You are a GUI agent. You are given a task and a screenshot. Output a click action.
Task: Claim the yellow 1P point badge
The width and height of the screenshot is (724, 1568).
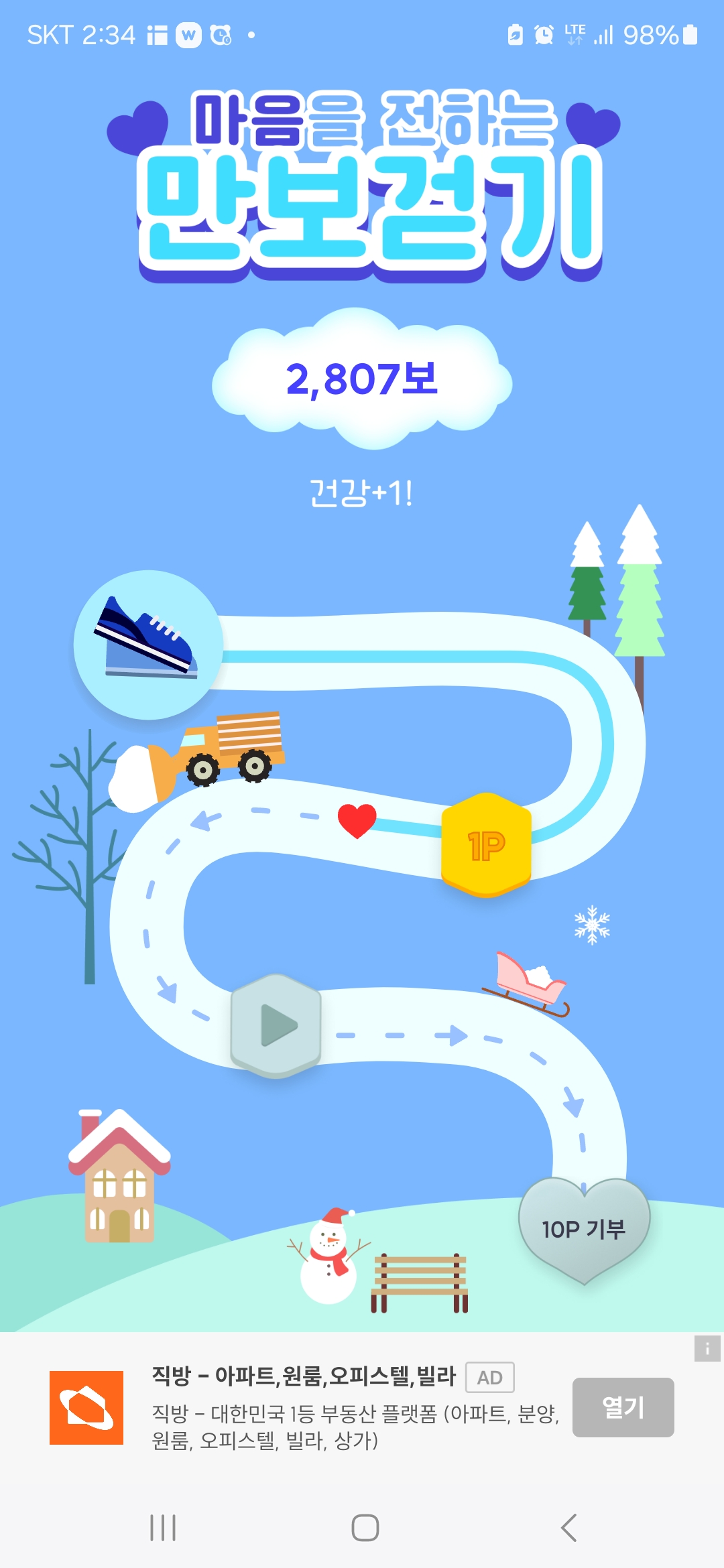(x=486, y=844)
